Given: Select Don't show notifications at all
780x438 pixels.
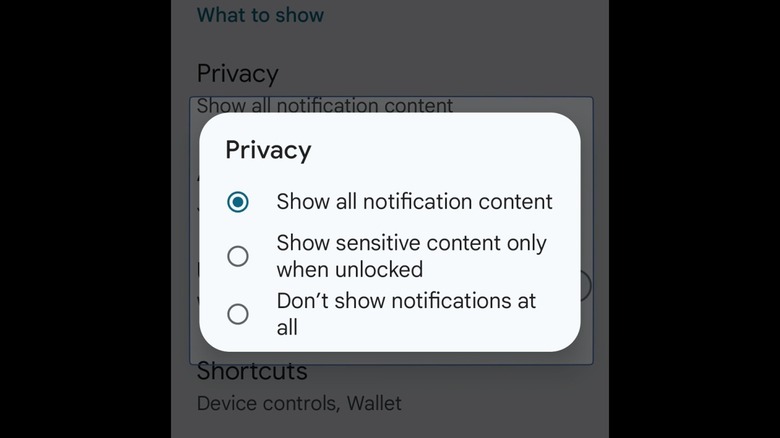Looking at the screenshot, I should (x=238, y=314).
